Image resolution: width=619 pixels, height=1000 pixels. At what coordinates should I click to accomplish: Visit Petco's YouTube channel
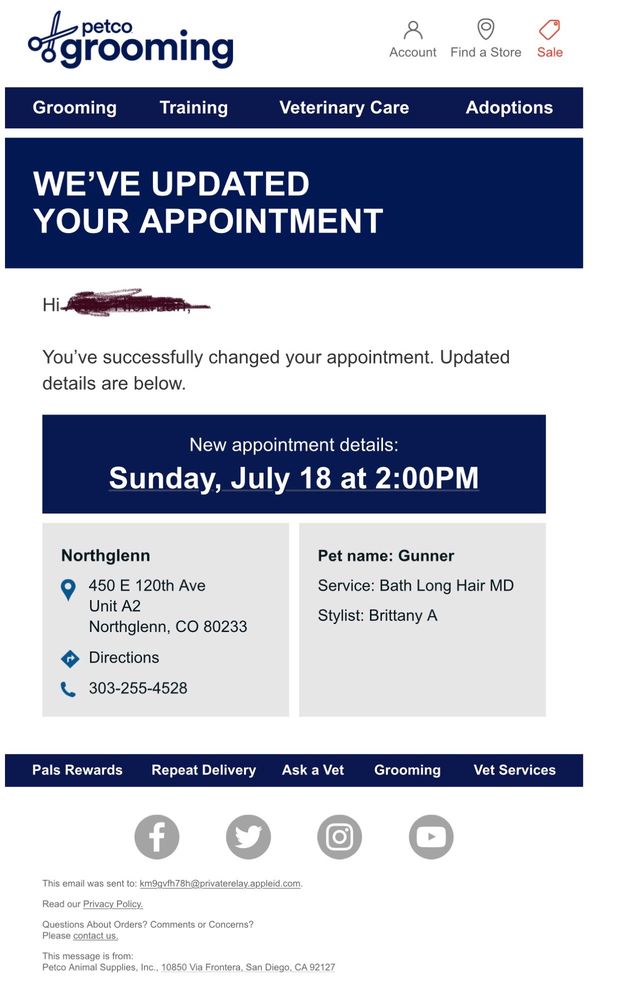click(x=431, y=837)
